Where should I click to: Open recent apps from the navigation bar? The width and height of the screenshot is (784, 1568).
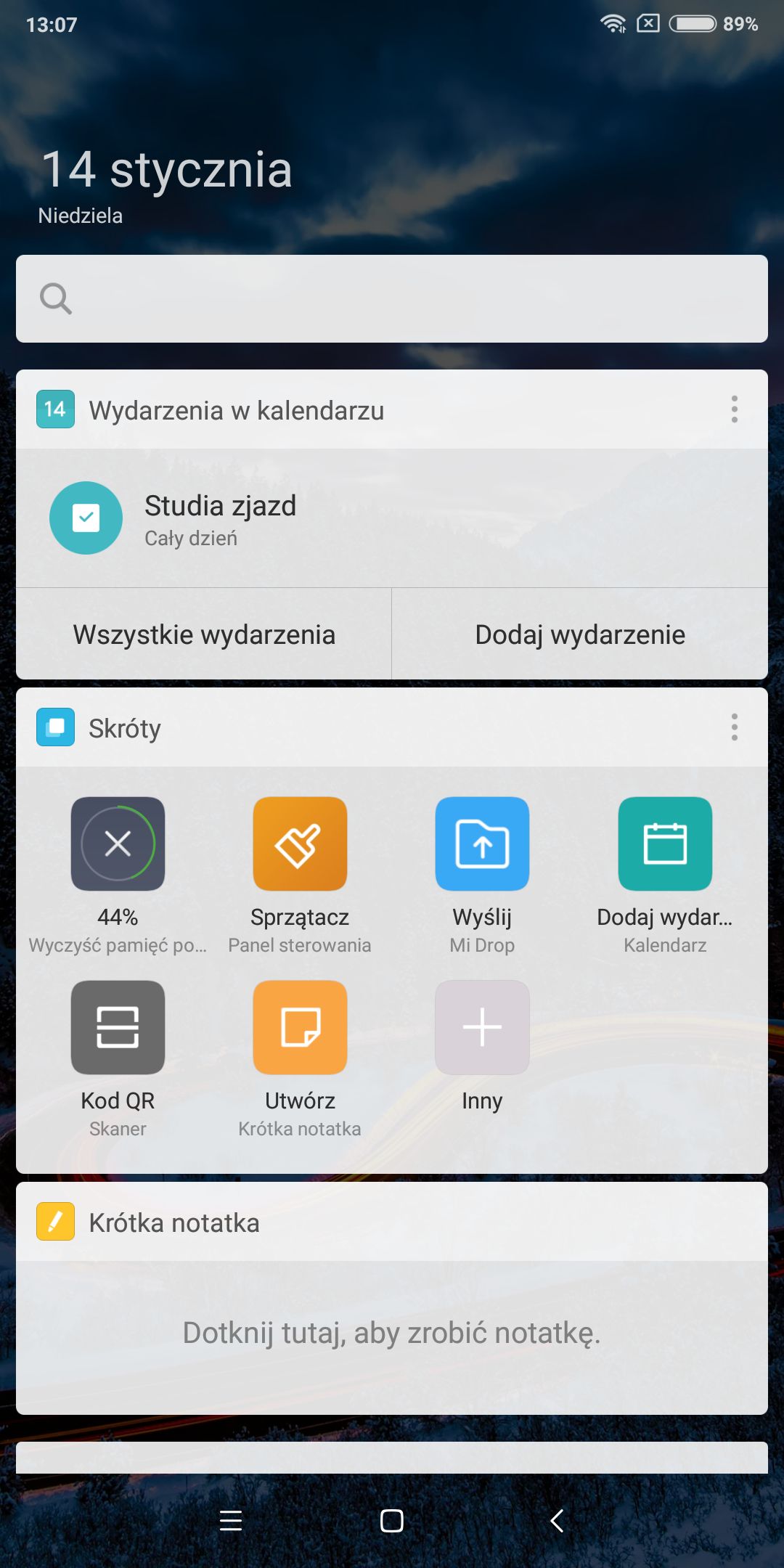231,1520
